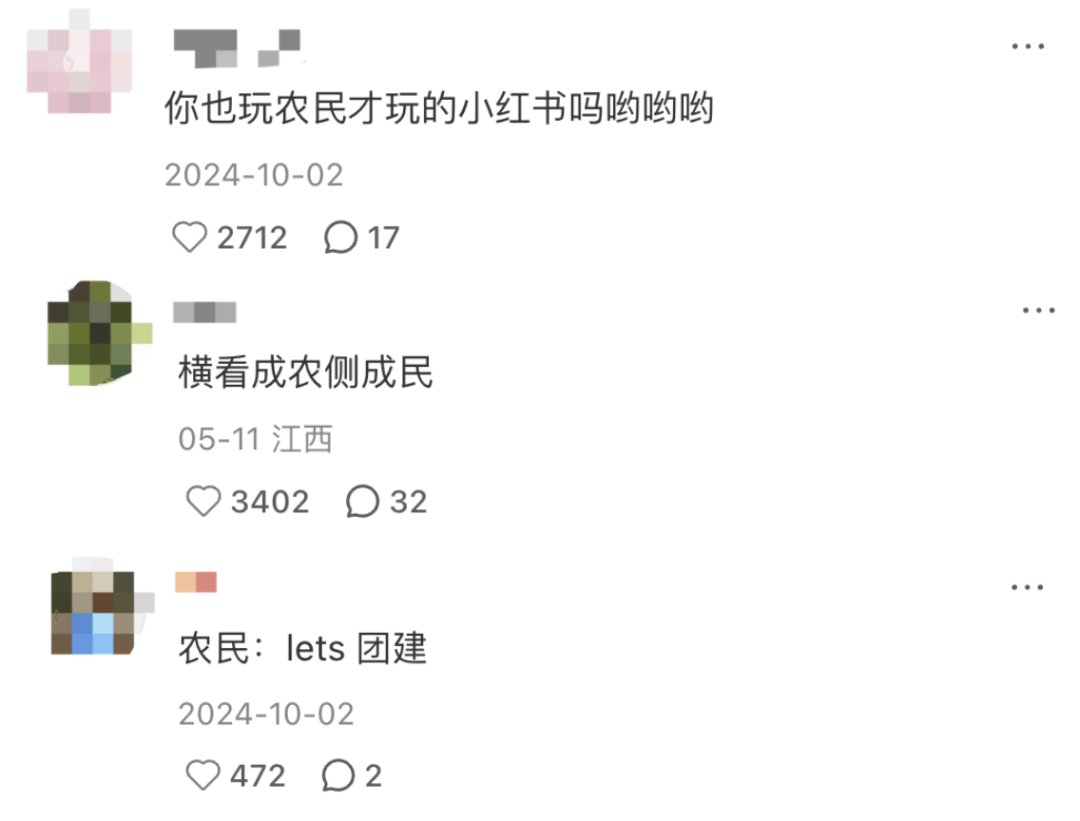
Task: Open replies to "横看成农侧成民"
Action: tap(362, 501)
